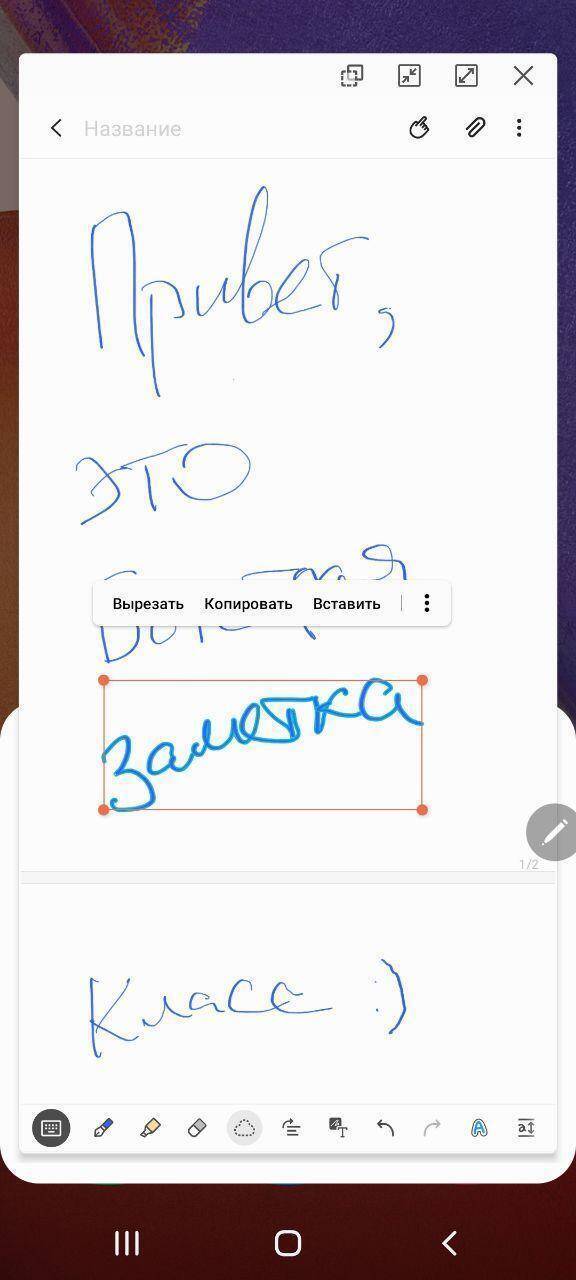Screen dimensions: 576x1280
Task: Select the eraser tool
Action: click(x=197, y=1128)
